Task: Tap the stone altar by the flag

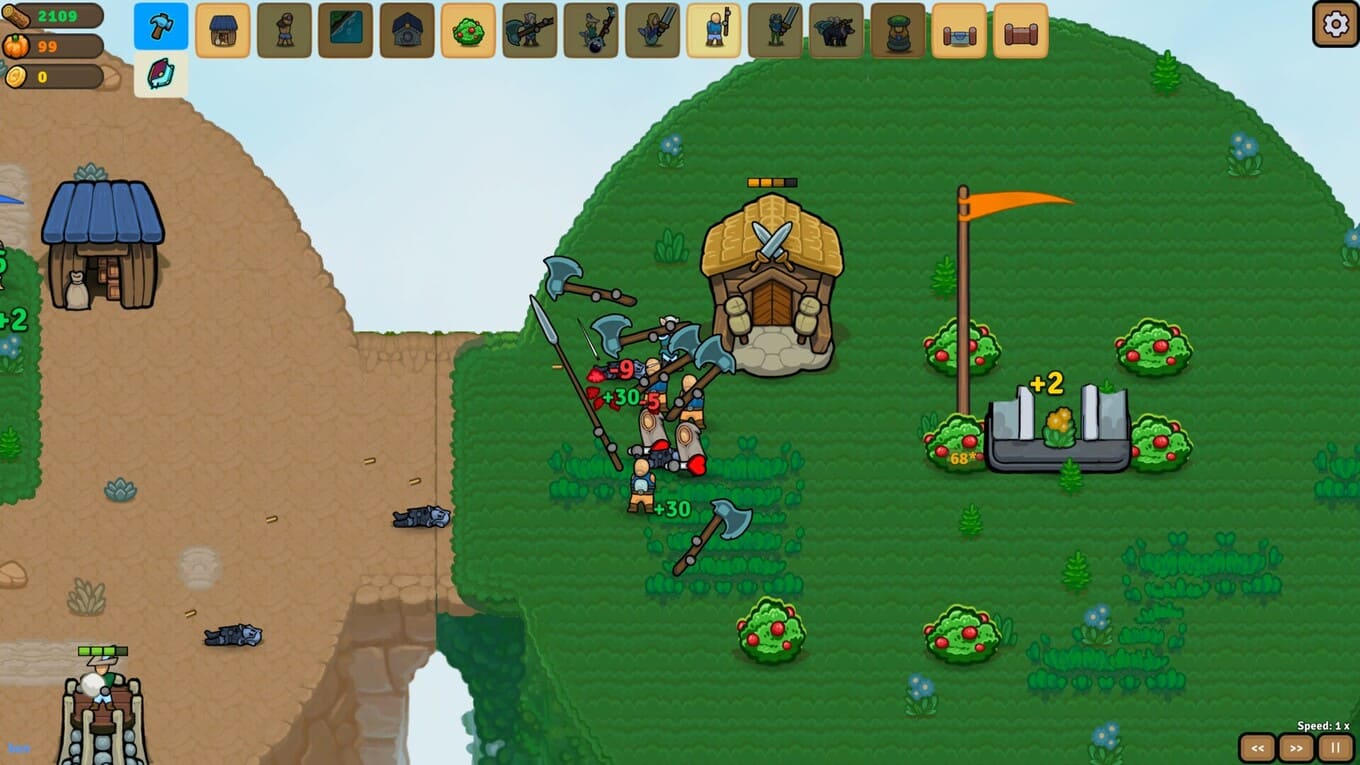Action: click(1058, 430)
